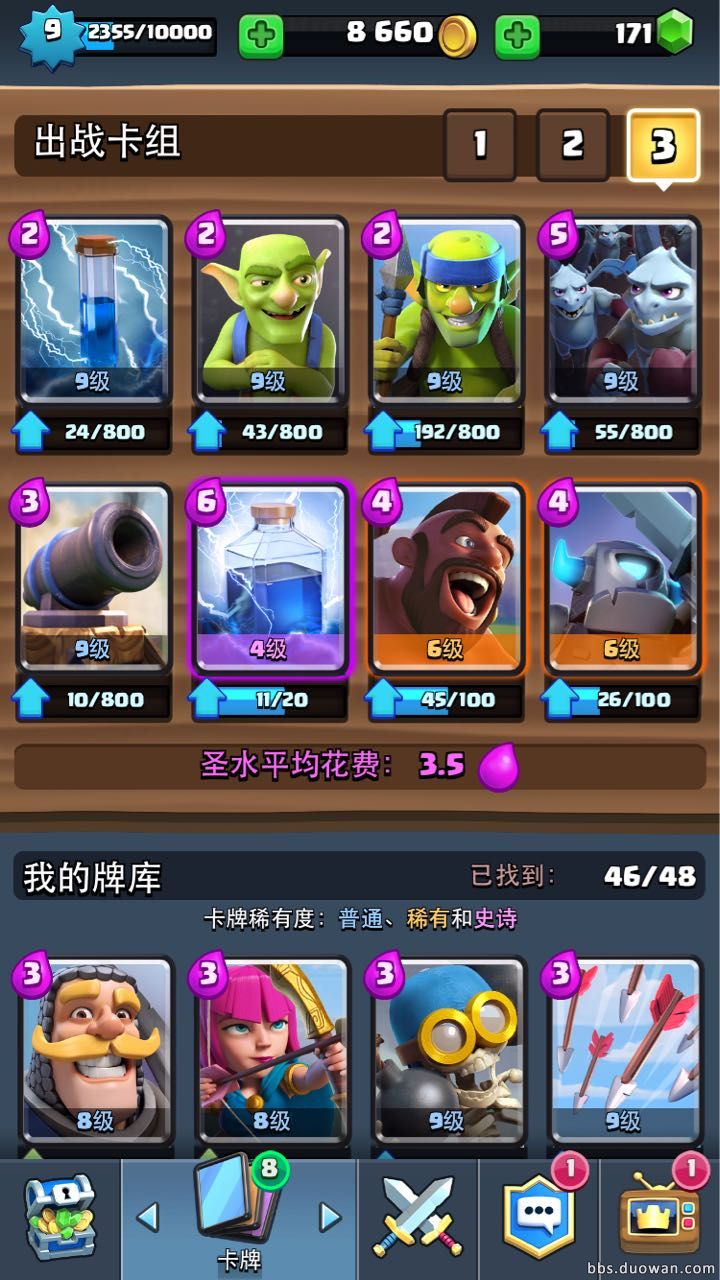Open the Goblins card in the deck
Screen dimensions: 720x1280
(268, 312)
